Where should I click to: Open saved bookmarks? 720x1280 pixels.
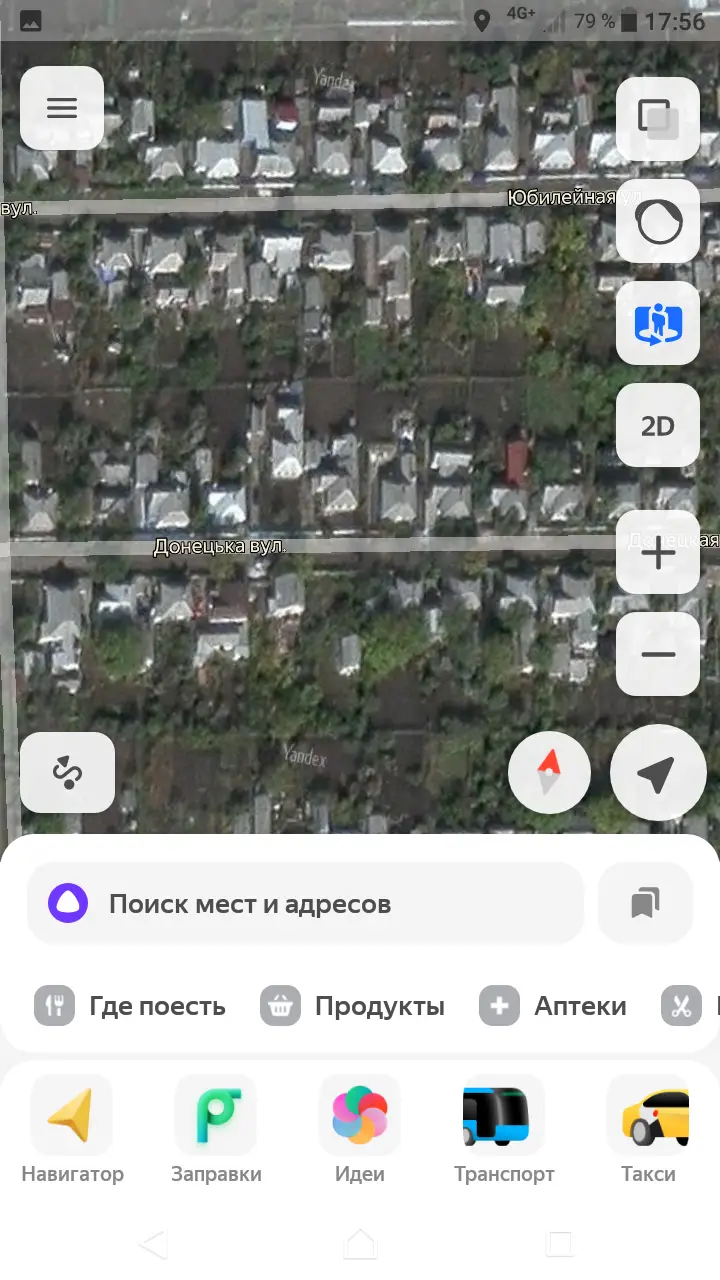[x=645, y=904]
